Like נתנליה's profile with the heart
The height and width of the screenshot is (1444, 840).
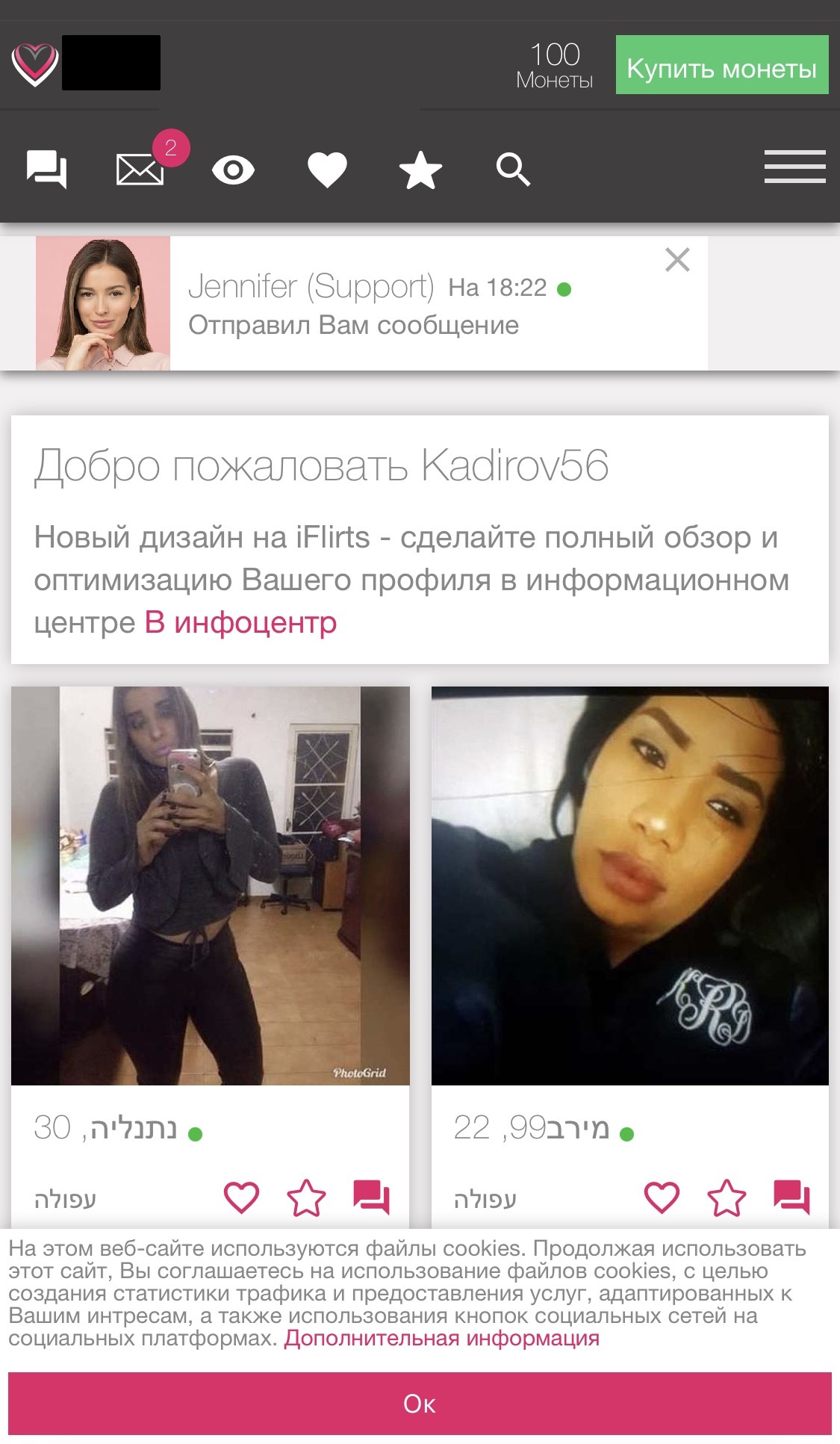coord(241,1197)
